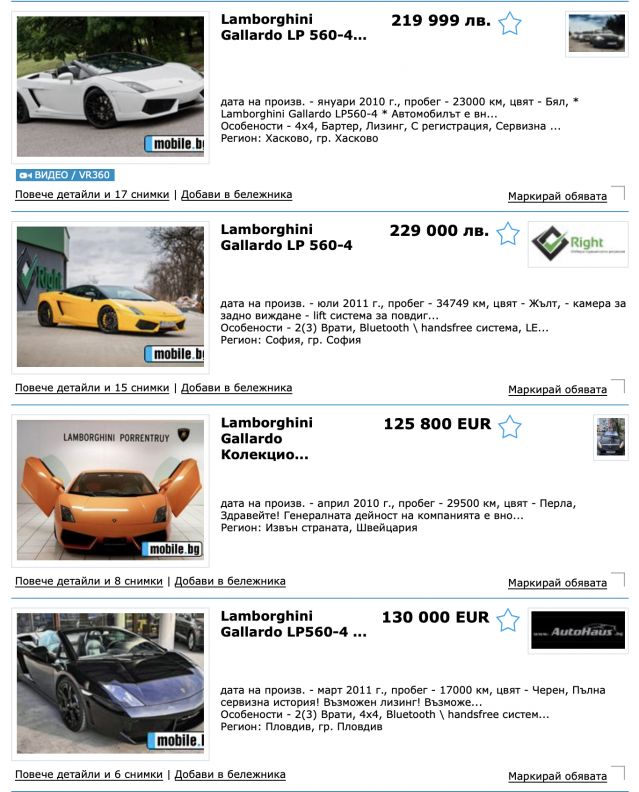Open 'Повече детайли и 6 снимки' link

[89, 774]
